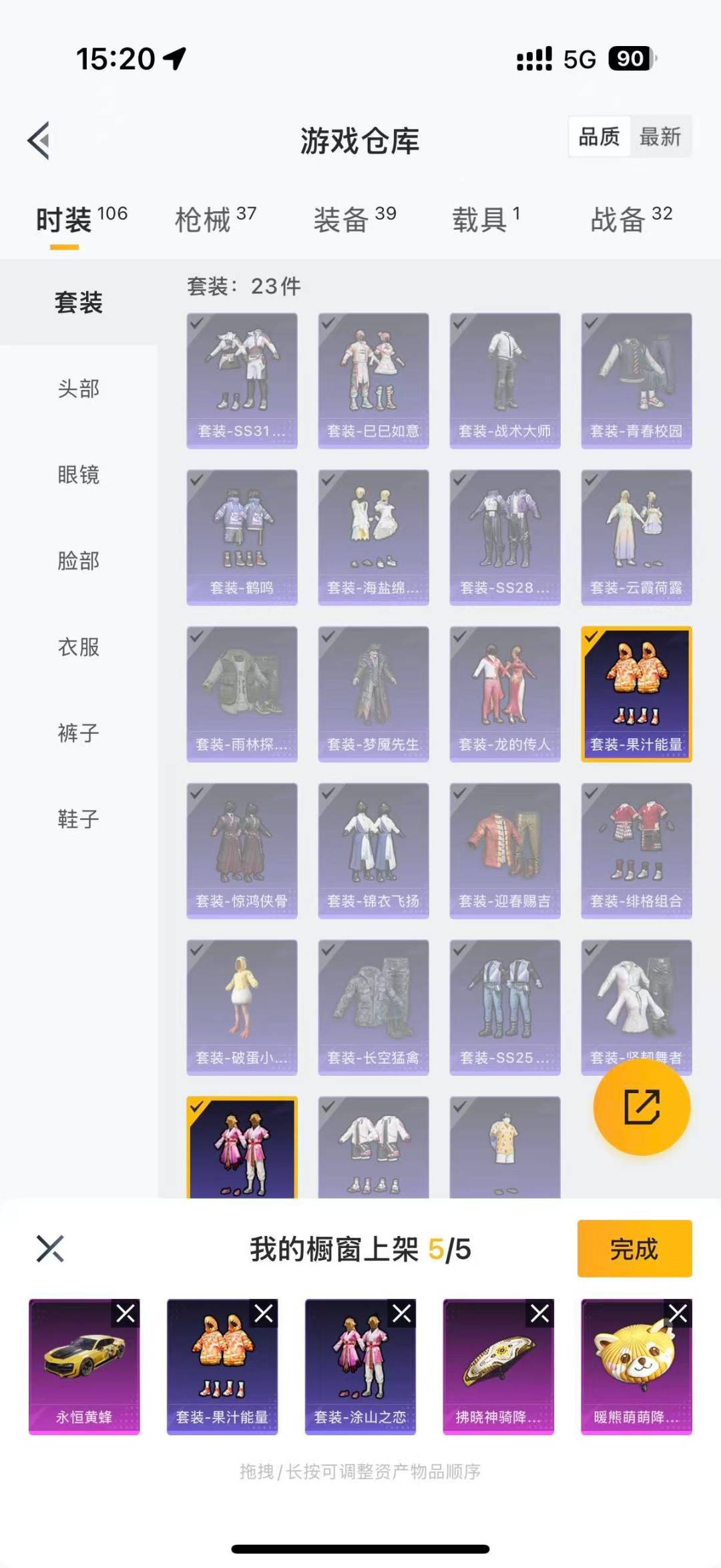Image resolution: width=721 pixels, height=1568 pixels.
Task: Close the 我的橱窗上架 panel
Action: click(50, 1249)
